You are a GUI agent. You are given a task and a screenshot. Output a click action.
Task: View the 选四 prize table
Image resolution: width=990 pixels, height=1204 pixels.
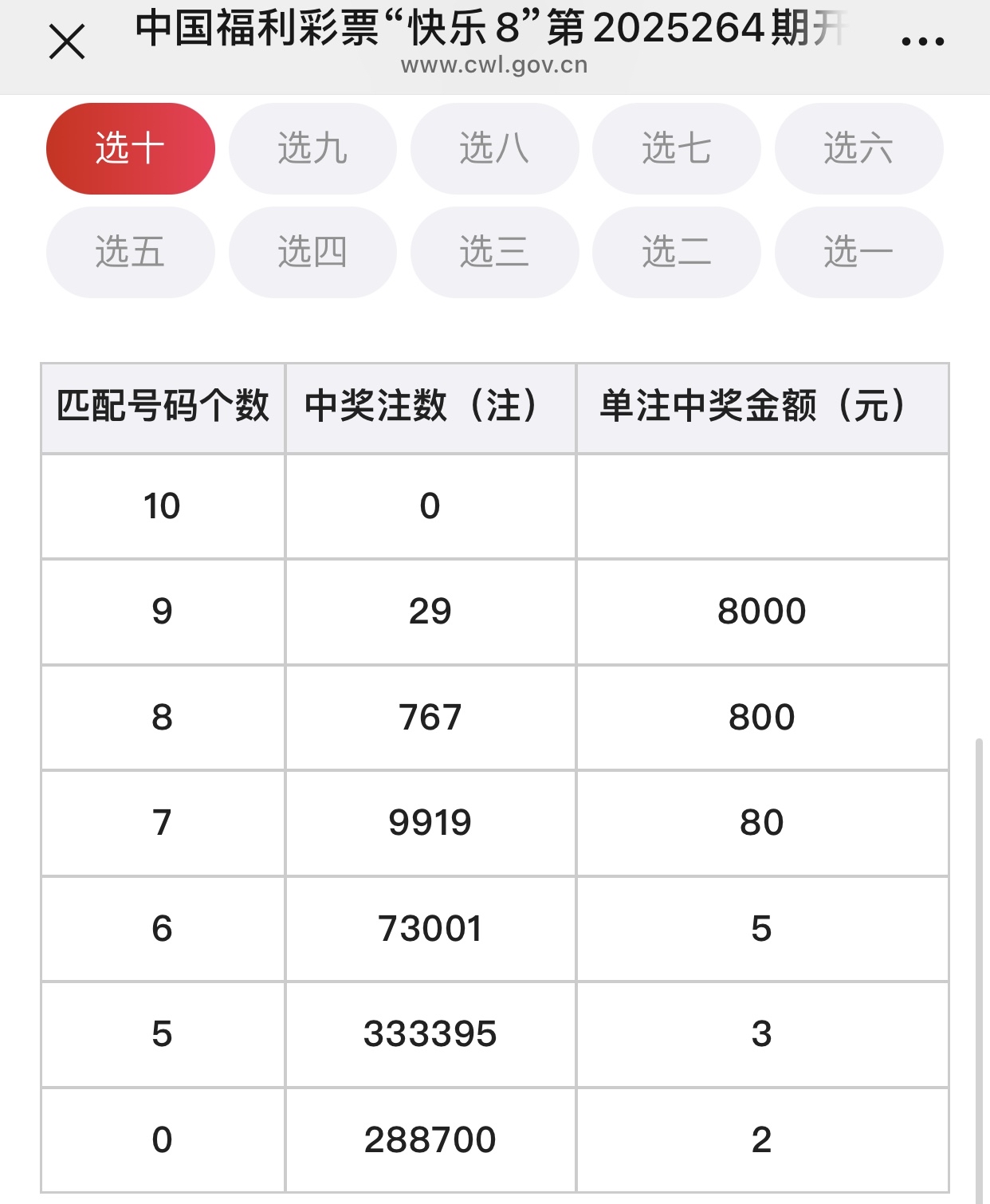[x=312, y=252]
